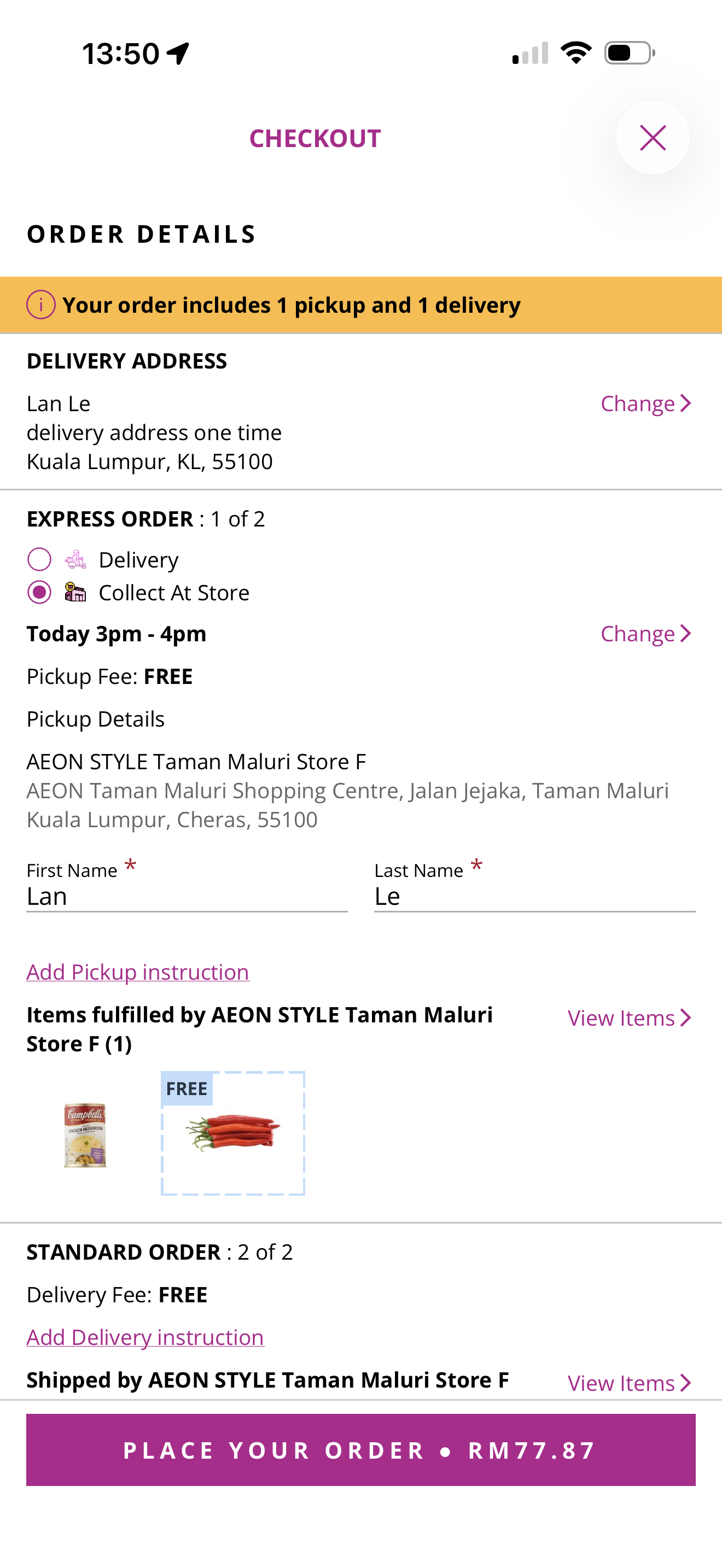Select the Delivery option for express order

click(x=39, y=559)
